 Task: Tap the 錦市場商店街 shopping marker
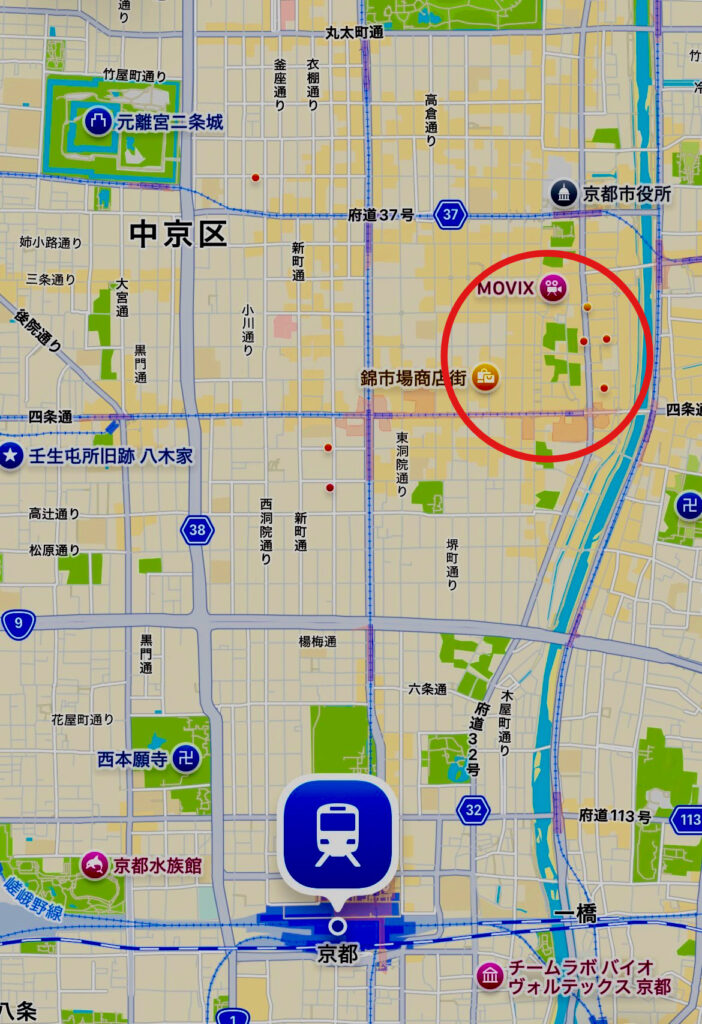click(x=486, y=378)
